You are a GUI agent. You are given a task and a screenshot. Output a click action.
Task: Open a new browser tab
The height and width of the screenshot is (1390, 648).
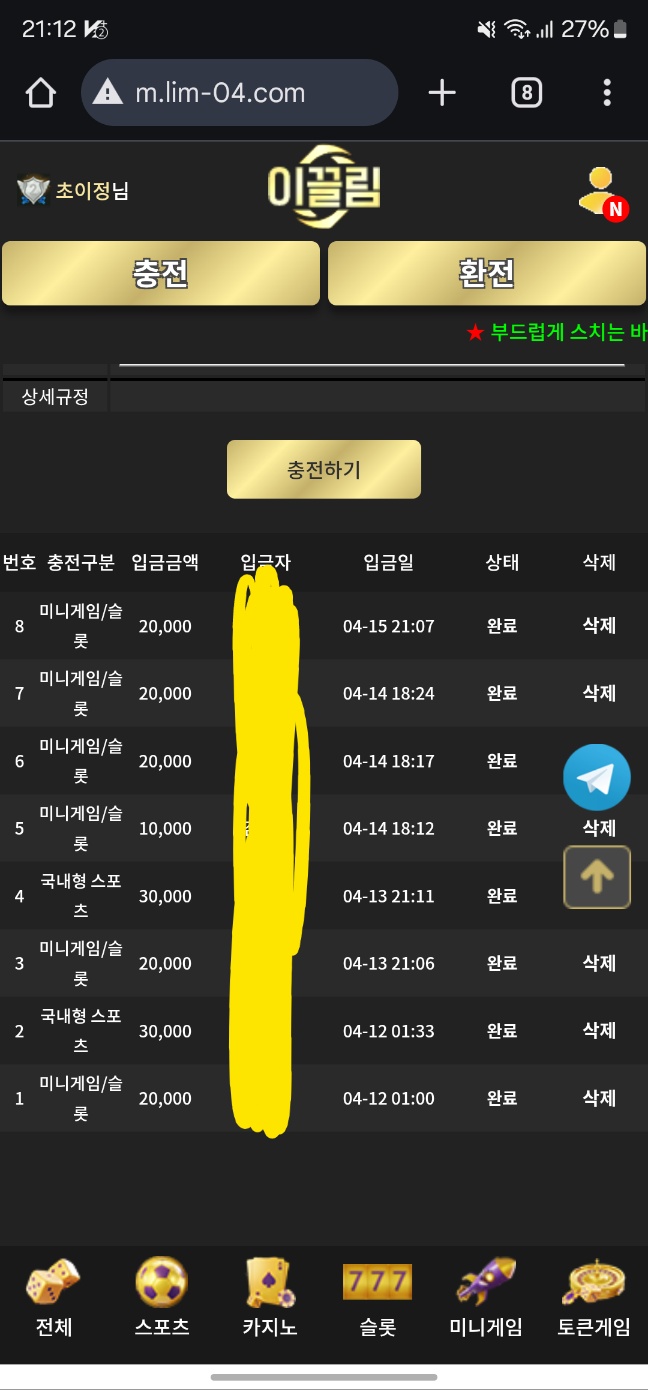click(x=441, y=93)
